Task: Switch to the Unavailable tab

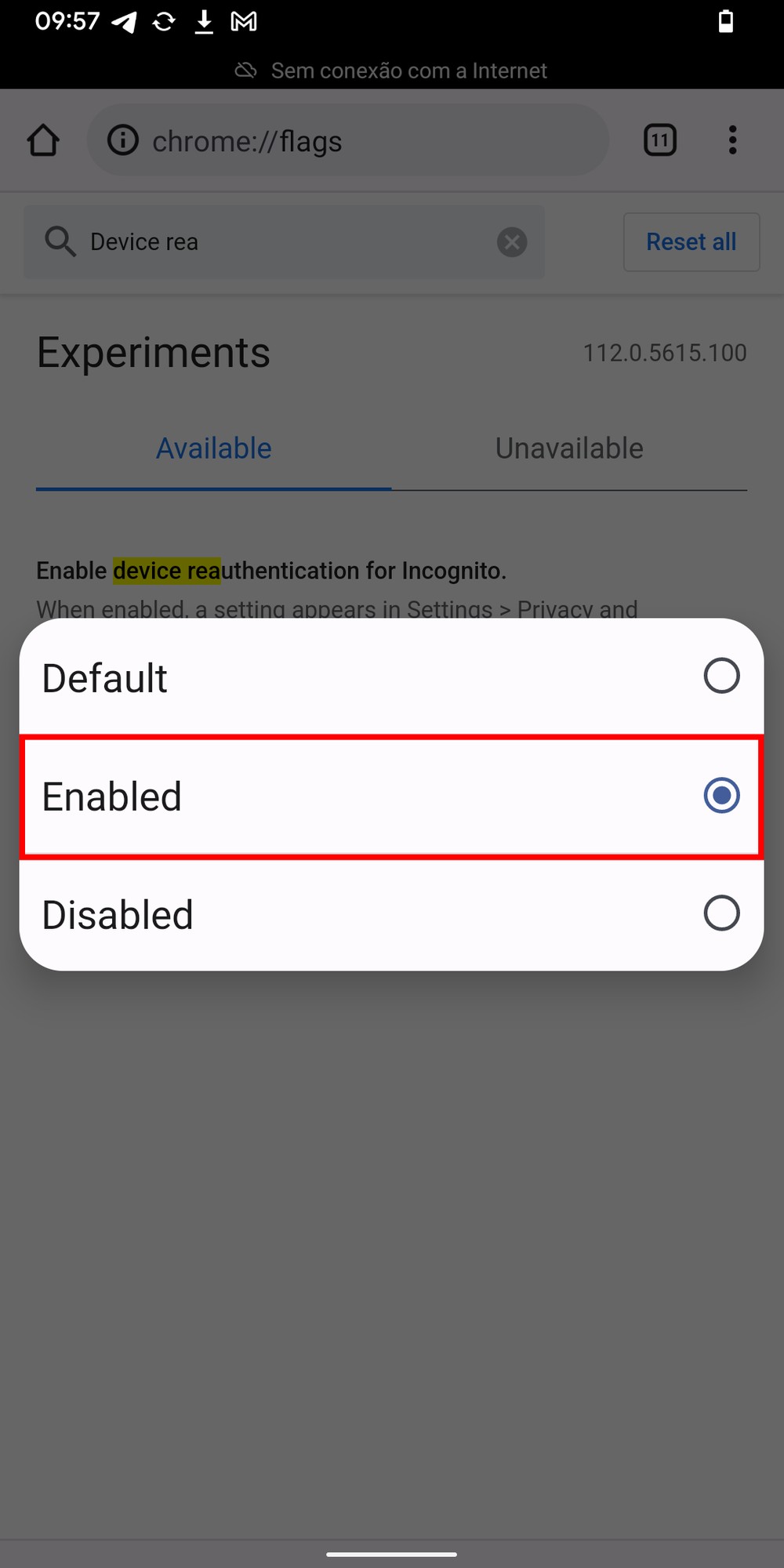Action: coord(568,448)
